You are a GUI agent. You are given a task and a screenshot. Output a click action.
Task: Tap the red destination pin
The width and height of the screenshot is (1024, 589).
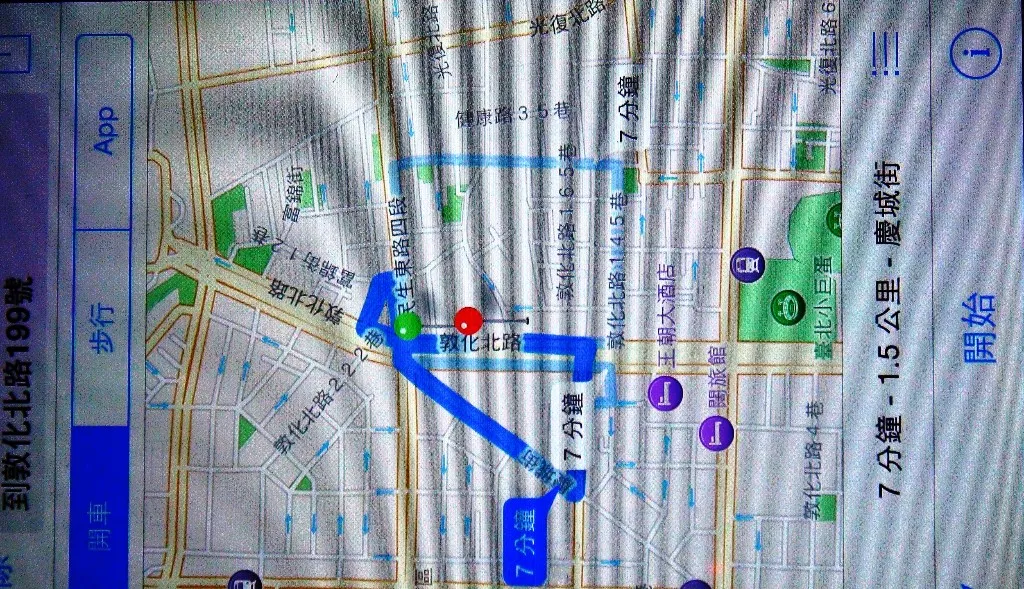point(467,322)
